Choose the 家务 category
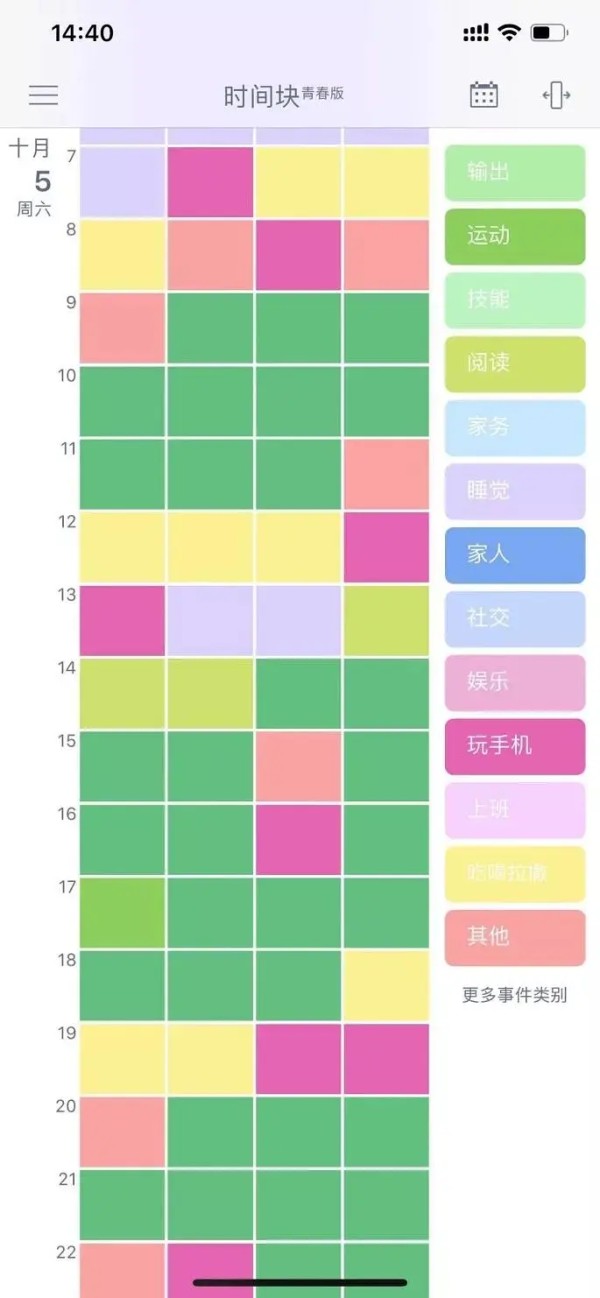The height and width of the screenshot is (1298, 600). point(515,427)
